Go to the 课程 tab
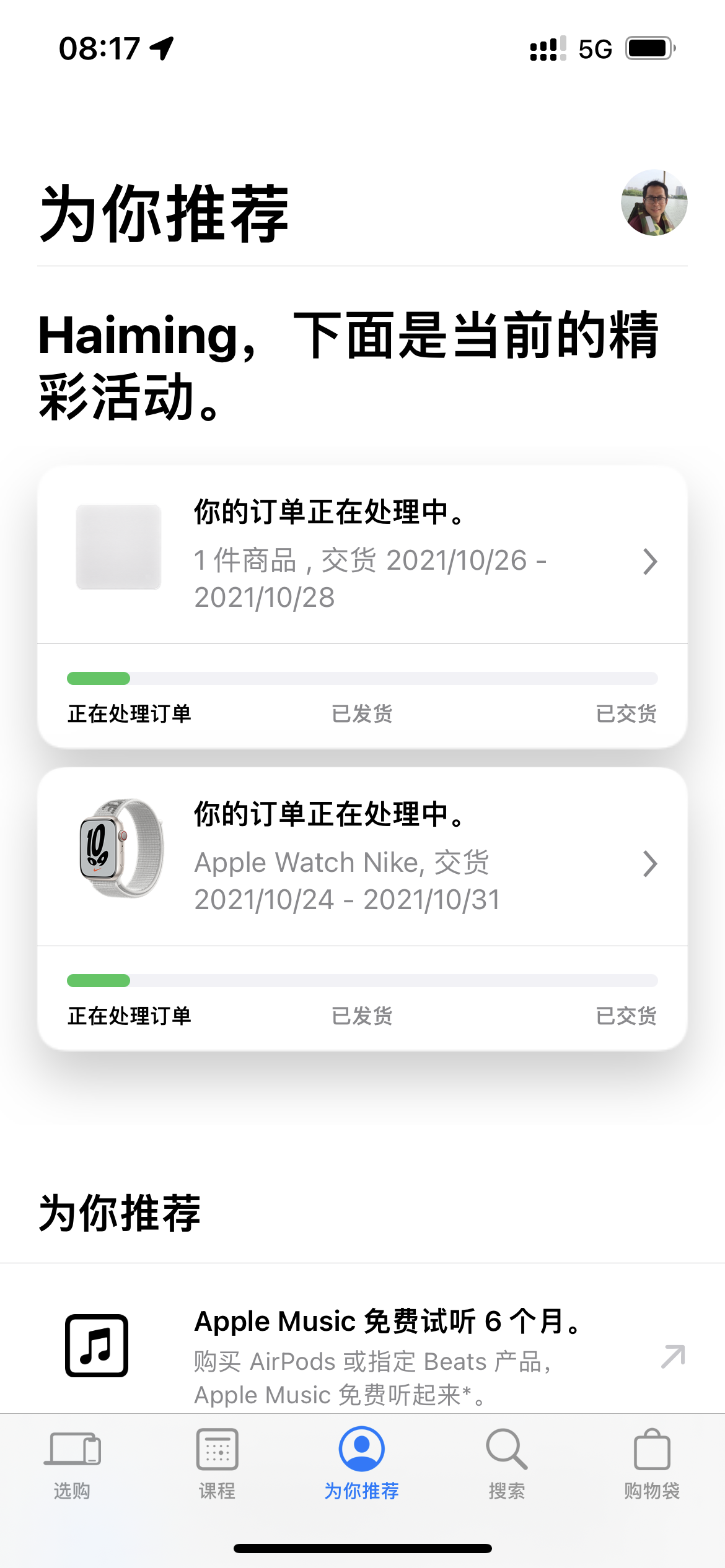This screenshot has width=725, height=1568. tap(217, 1464)
